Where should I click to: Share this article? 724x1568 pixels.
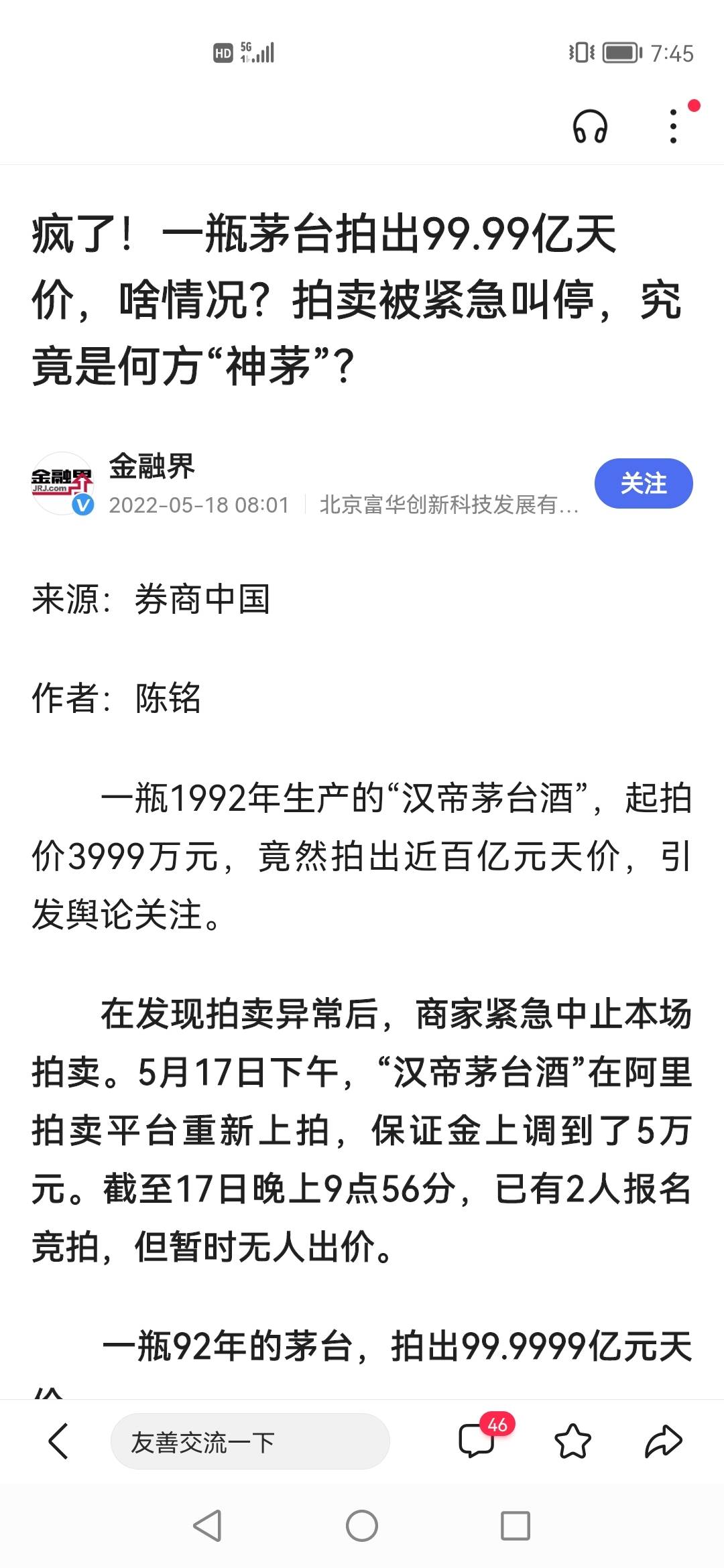pos(663,1442)
